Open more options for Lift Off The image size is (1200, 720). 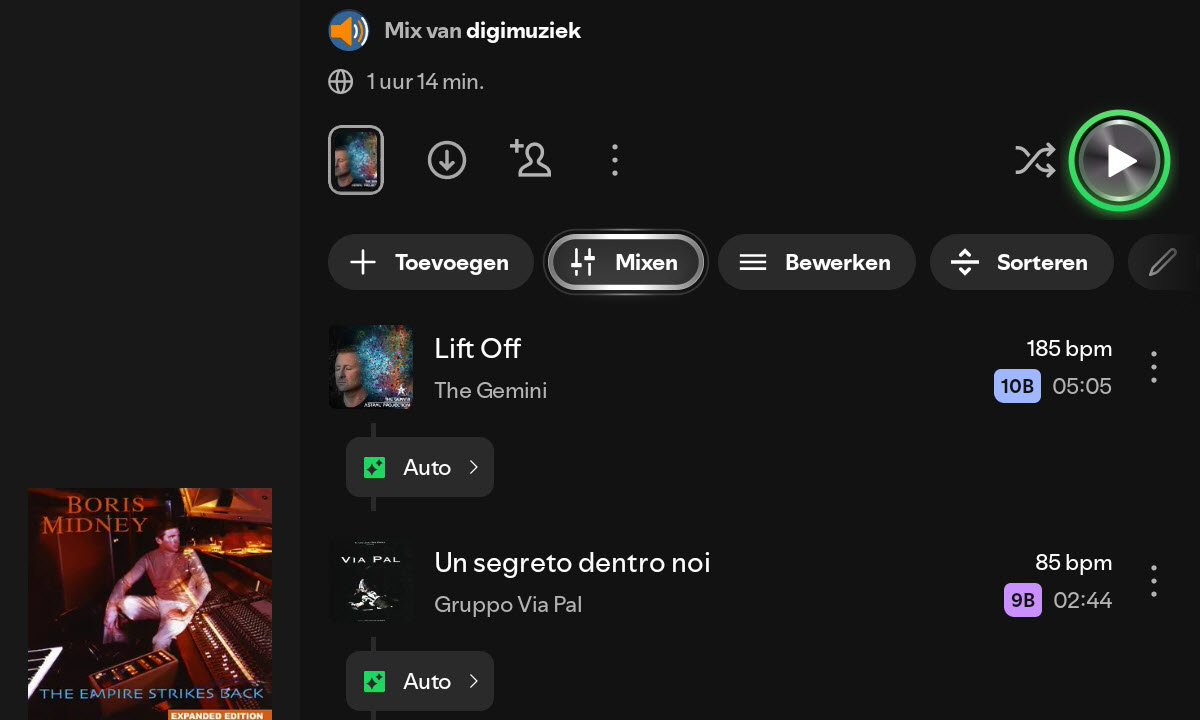(x=1154, y=367)
